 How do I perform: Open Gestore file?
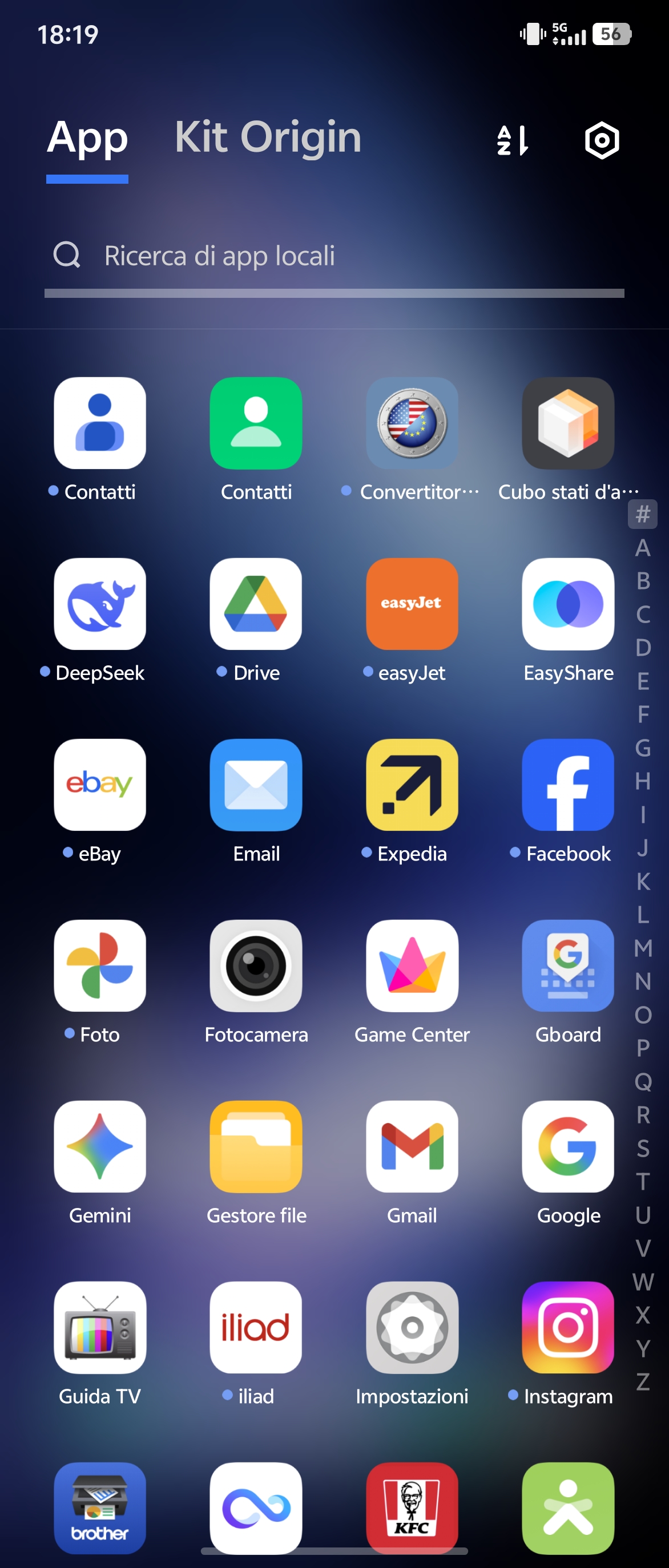pos(256,1146)
